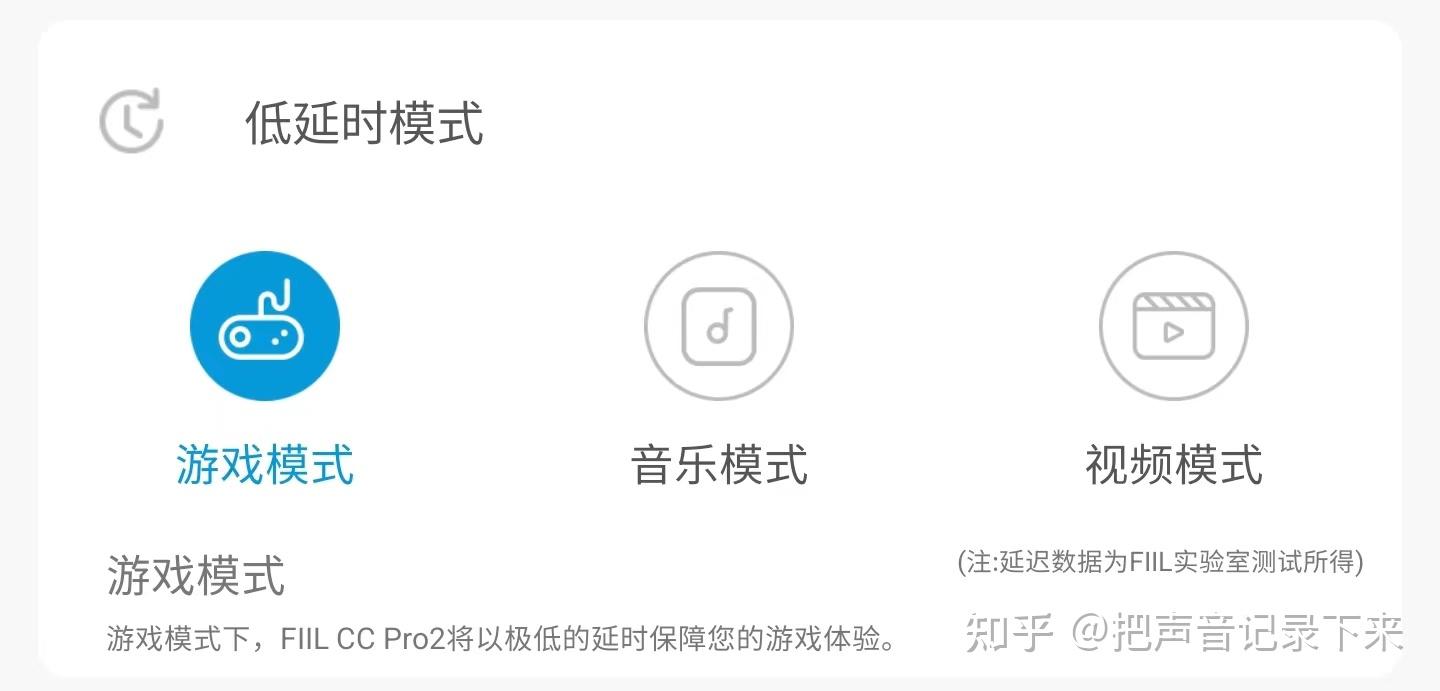
Task: Choose video mode
Action: (1174, 326)
